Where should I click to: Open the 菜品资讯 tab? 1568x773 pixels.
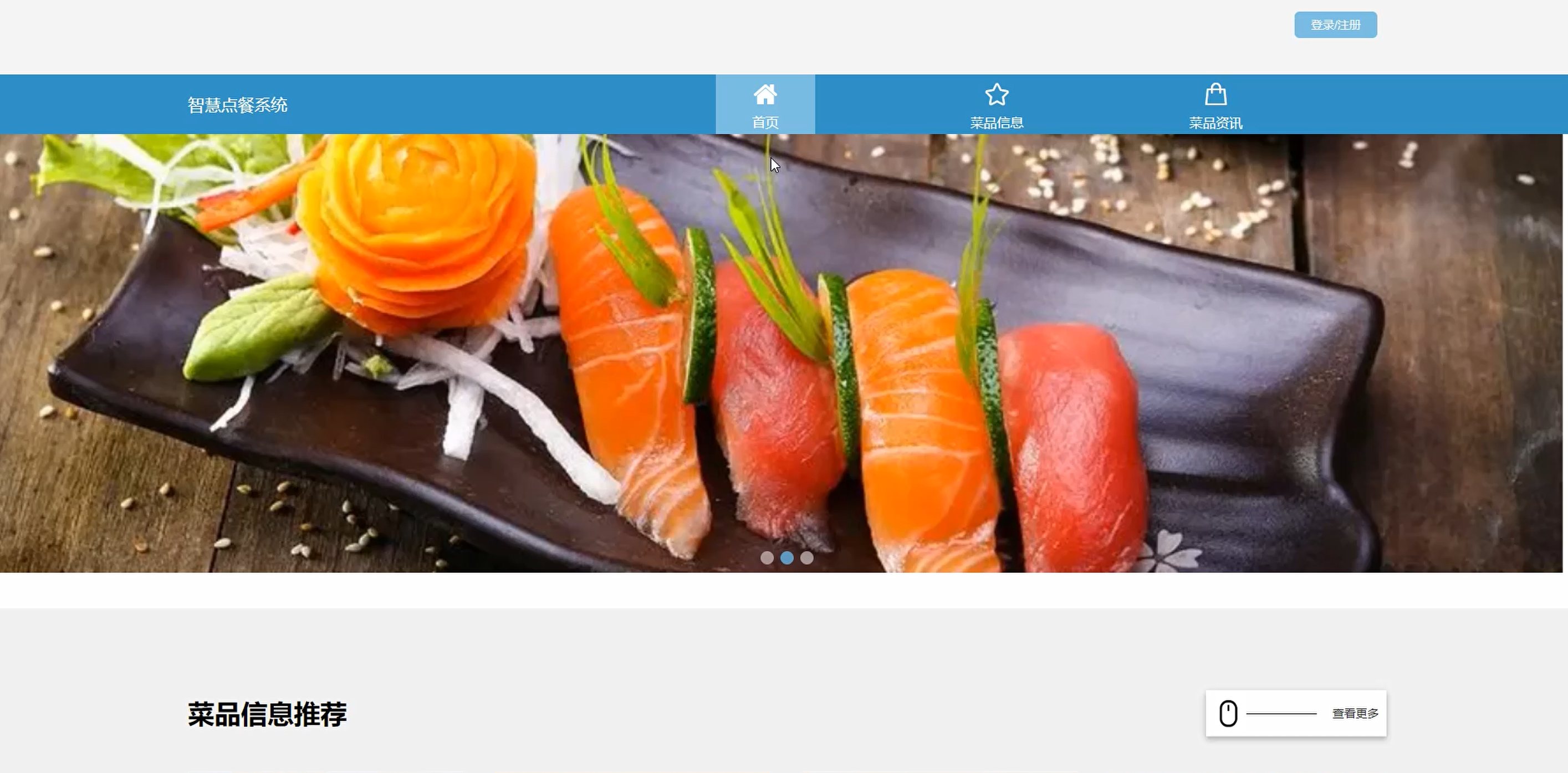(1215, 106)
